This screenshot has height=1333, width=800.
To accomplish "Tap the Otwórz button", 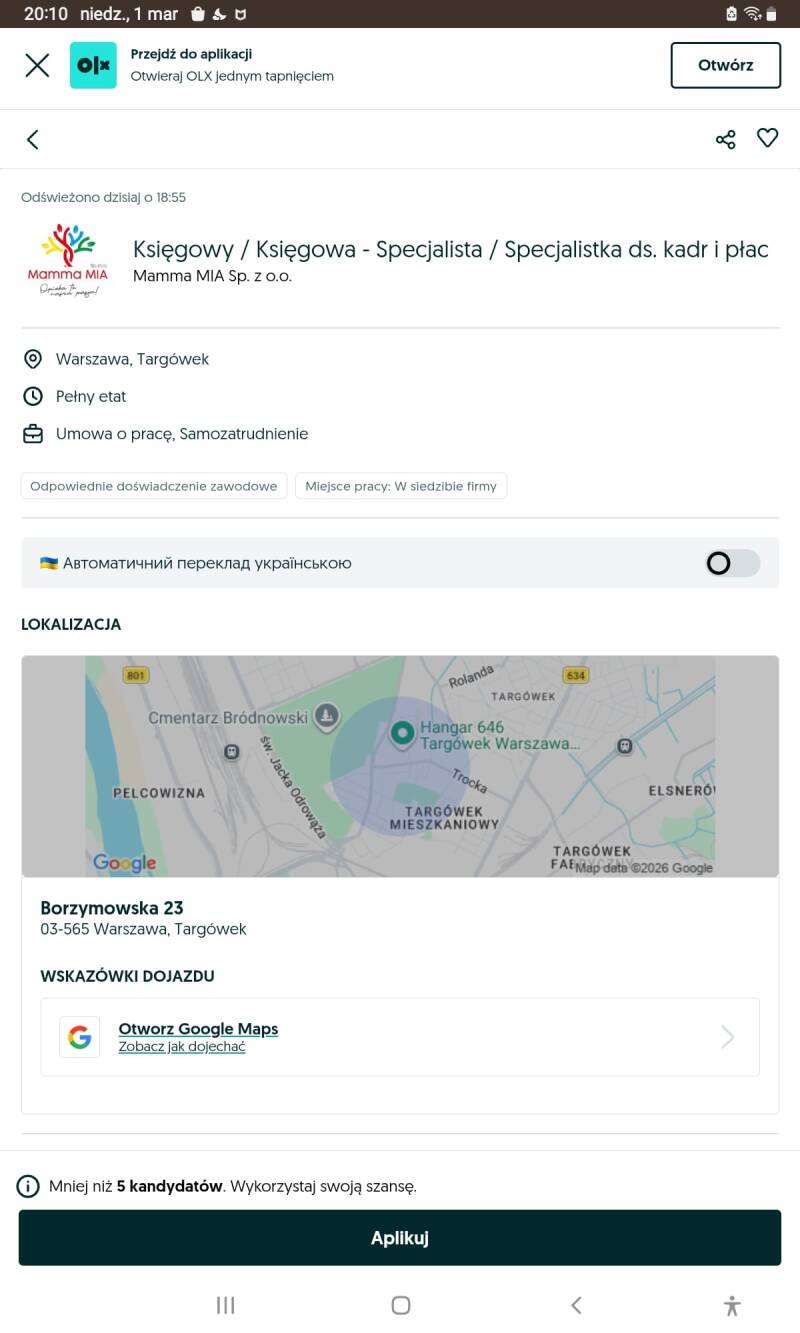I will click(725, 66).
